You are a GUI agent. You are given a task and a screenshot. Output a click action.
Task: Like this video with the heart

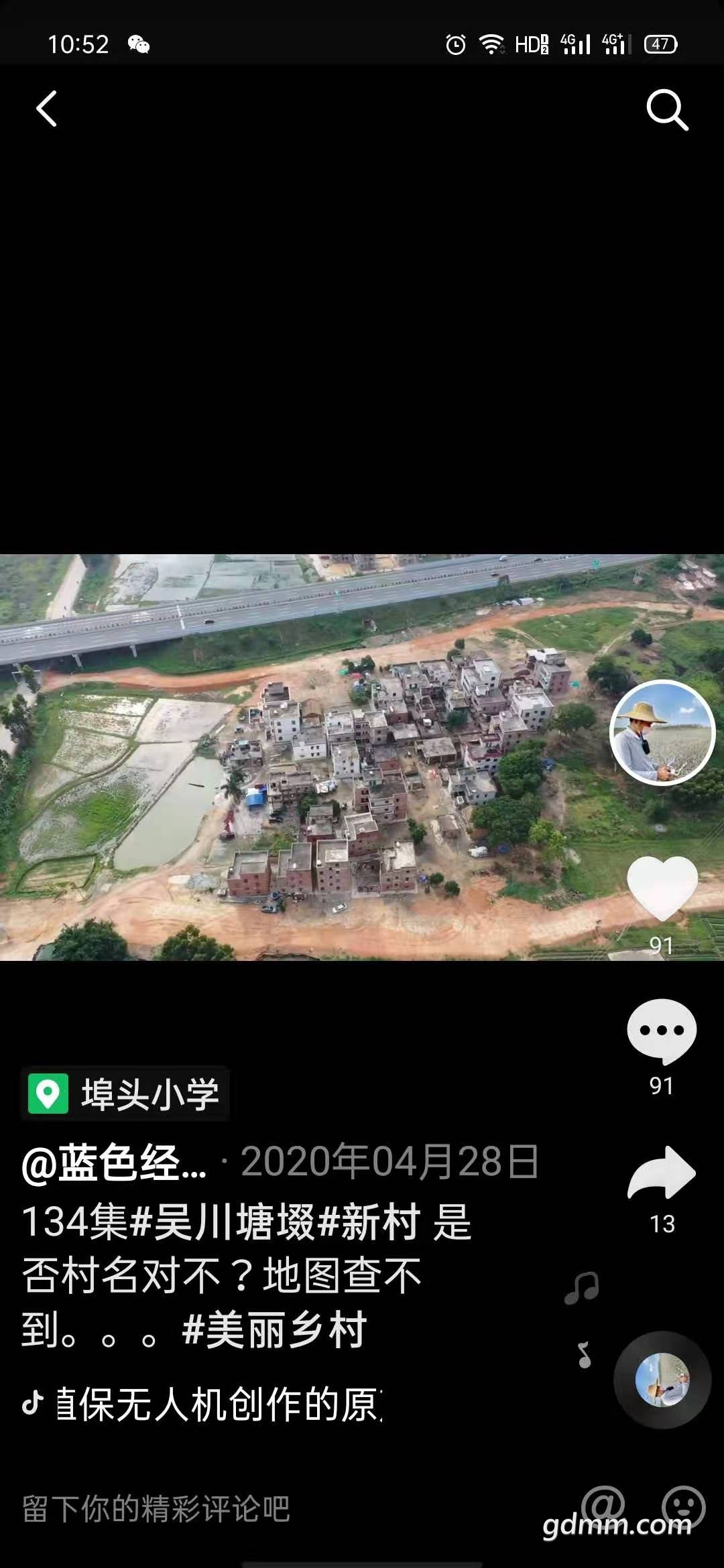pos(662,888)
